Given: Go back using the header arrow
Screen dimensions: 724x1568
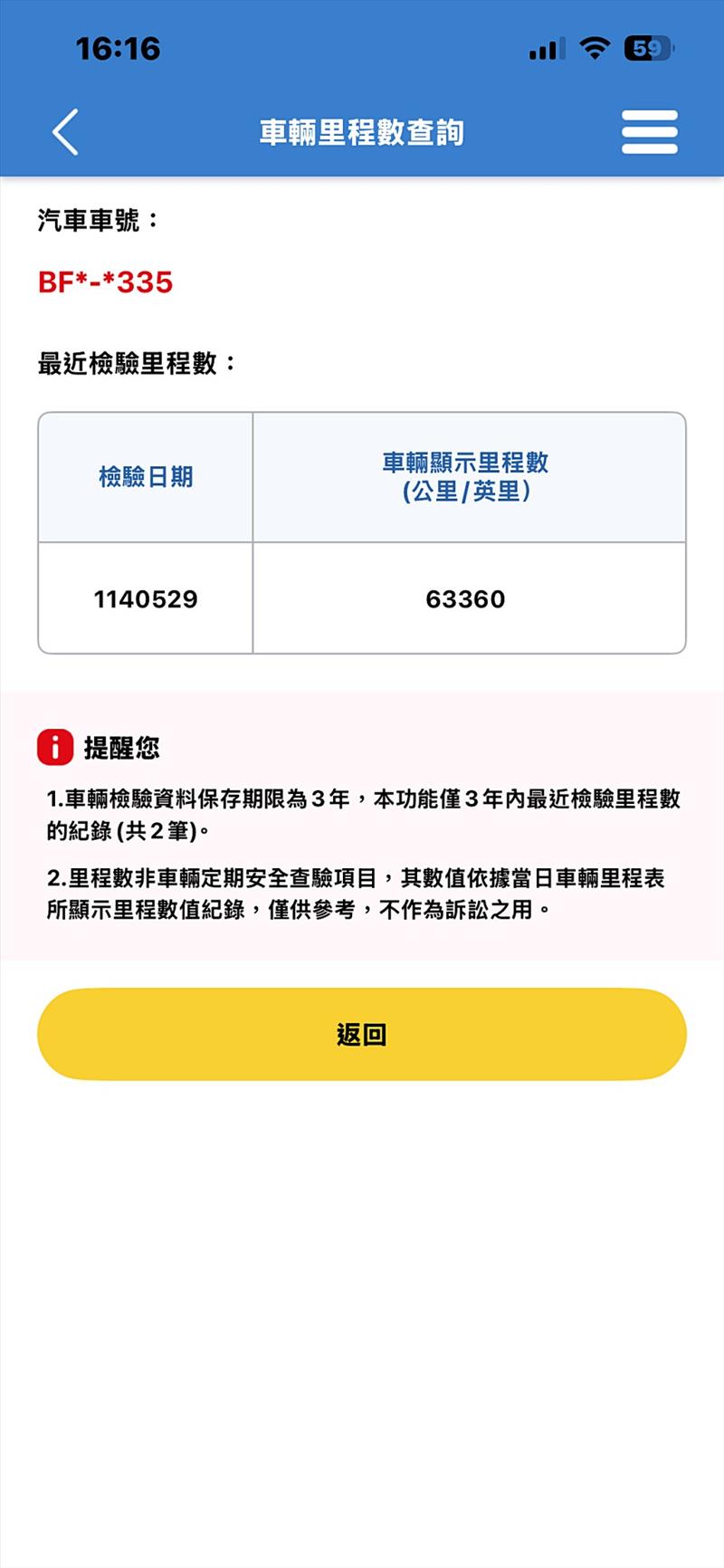Looking at the screenshot, I should 65,132.
